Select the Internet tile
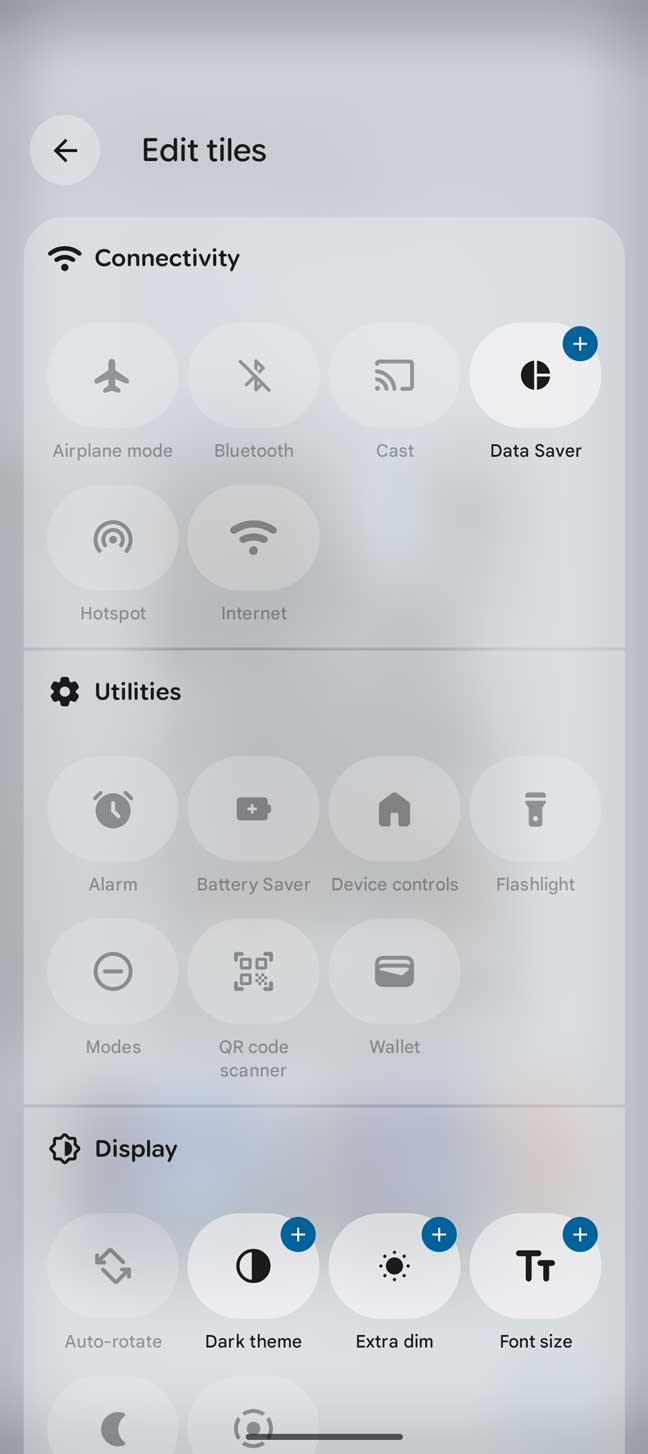This screenshot has height=1454, width=648. pyautogui.click(x=254, y=539)
